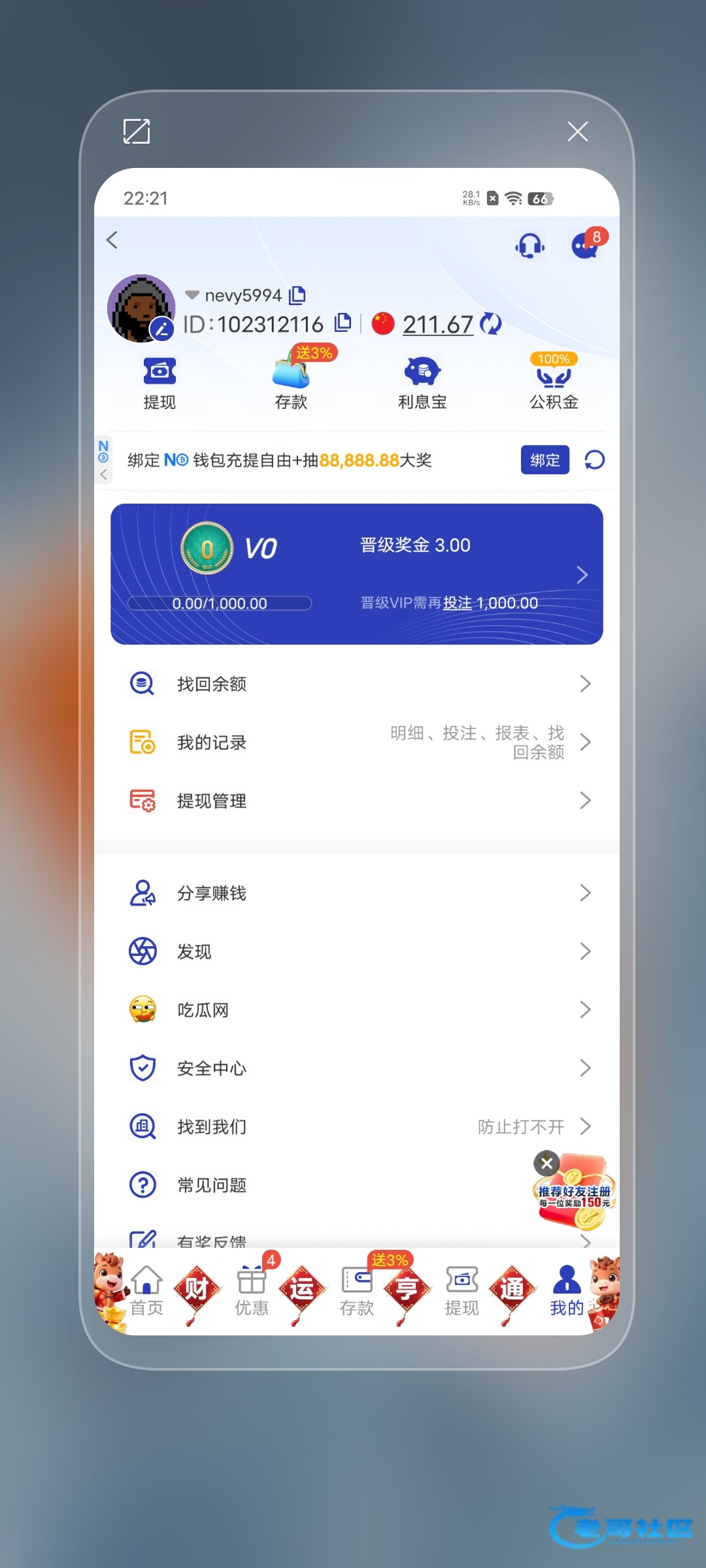Switch to the 优惠 tab
Viewport: 706px width, 1568px height.
pyautogui.click(x=252, y=1290)
